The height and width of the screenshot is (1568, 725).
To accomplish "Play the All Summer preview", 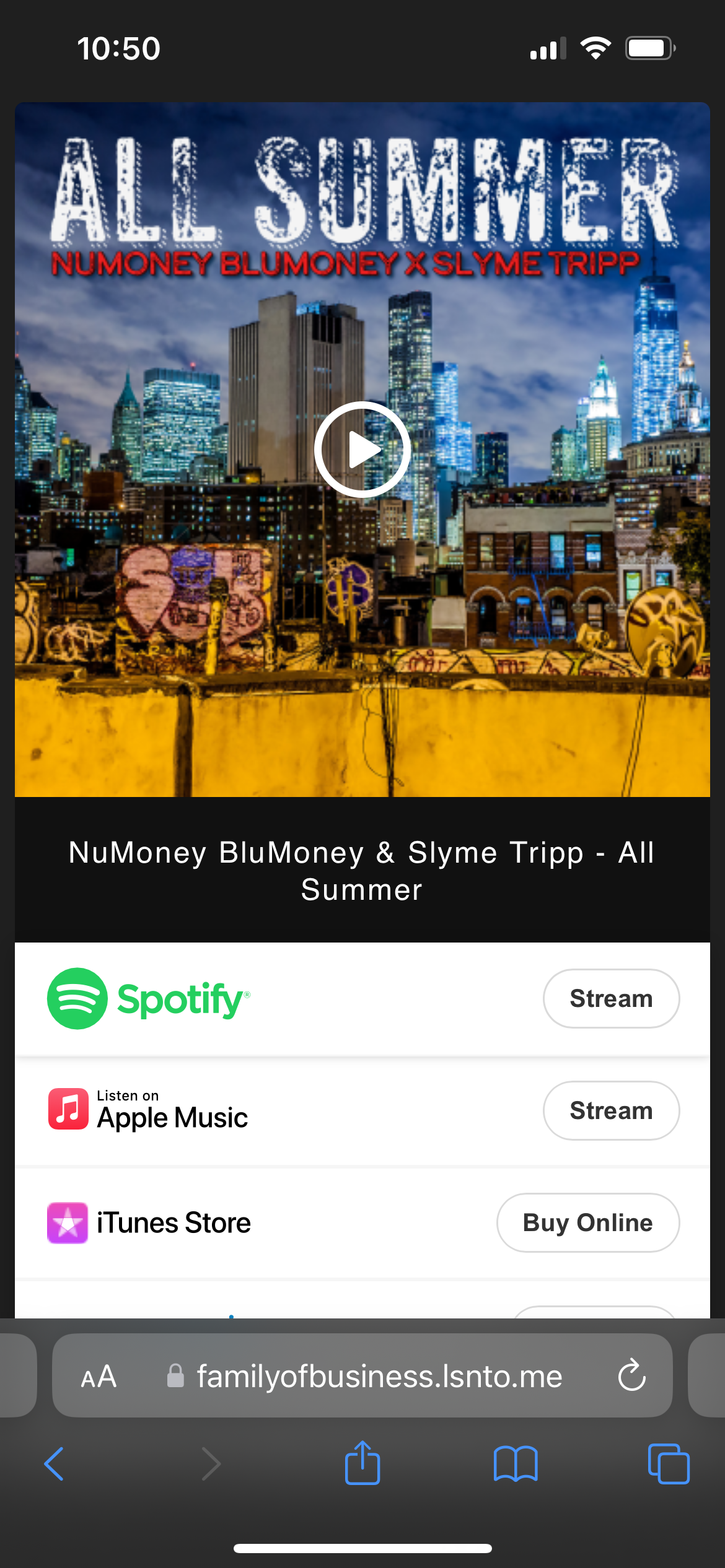I will click(x=362, y=450).
